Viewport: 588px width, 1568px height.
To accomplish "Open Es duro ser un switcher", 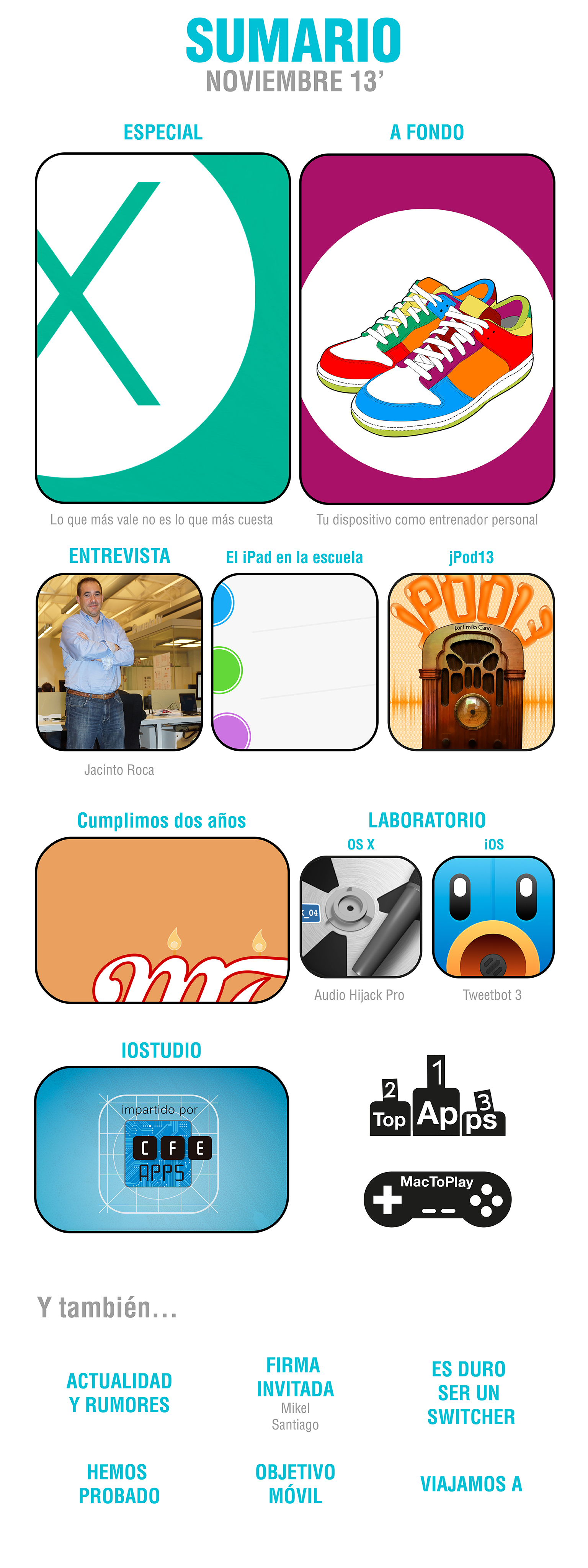I will (470, 1393).
